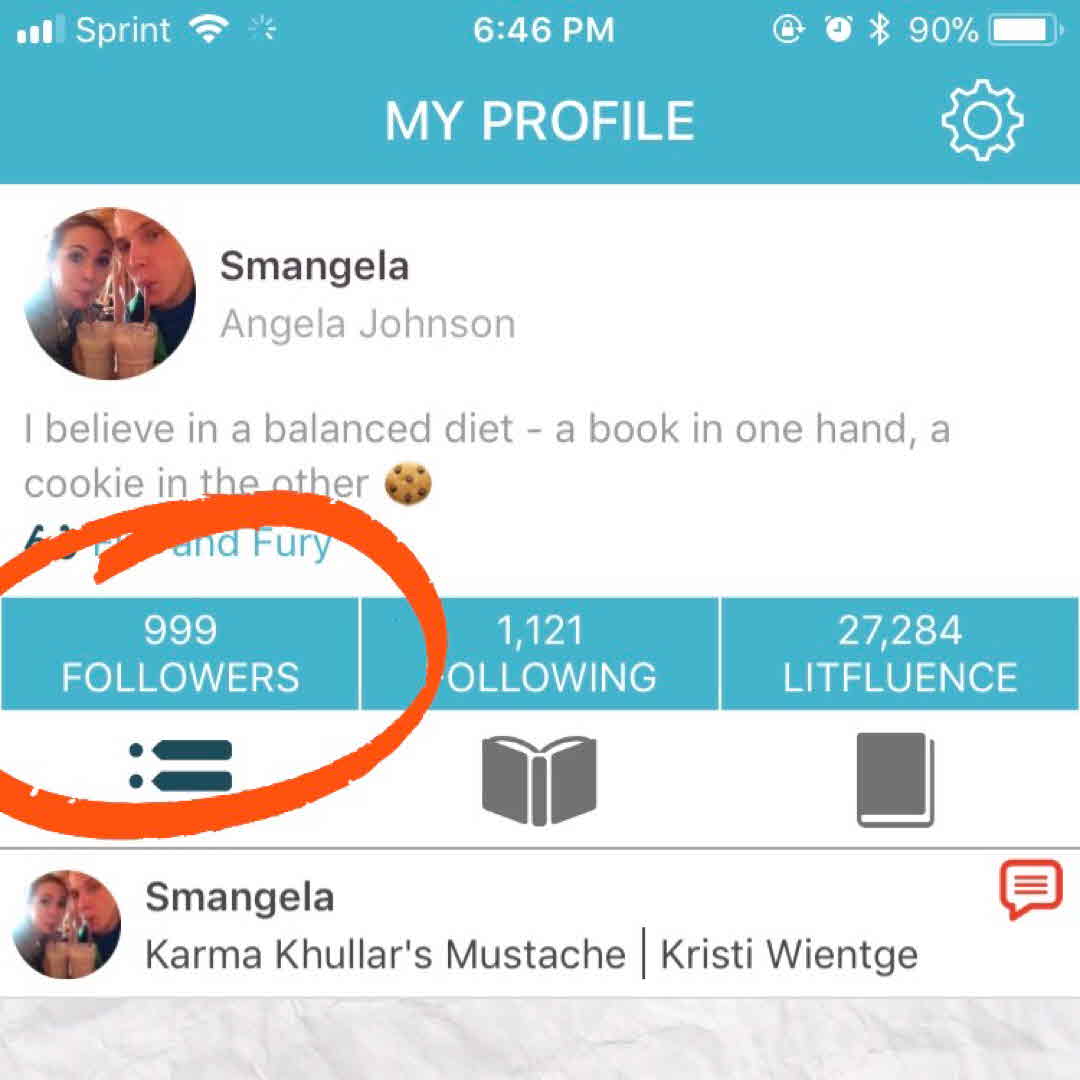Tap the red comment bubble icon
This screenshot has height=1080, width=1080.
click(x=1030, y=890)
